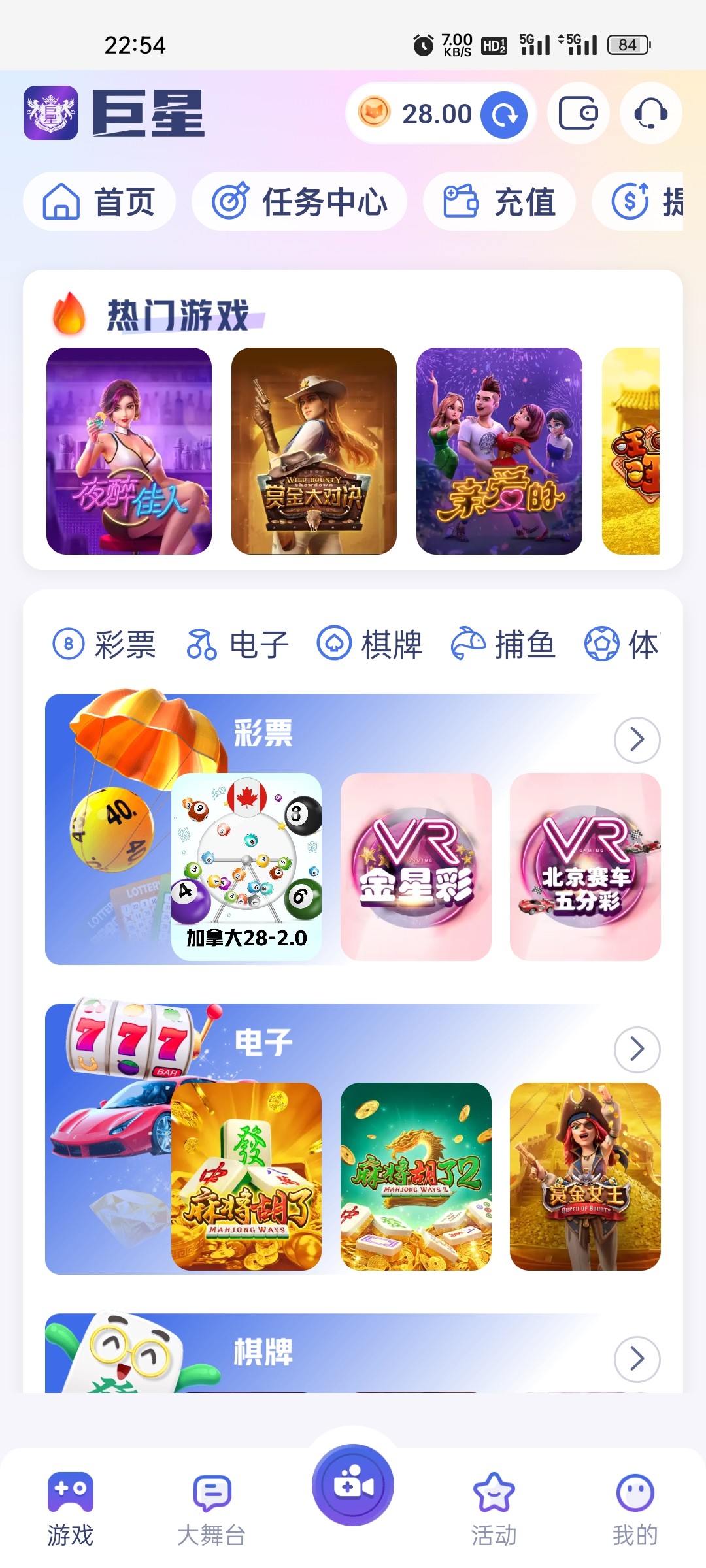The image size is (706, 1568).
Task: Expand the 电子 section arrow
Action: coord(637,1049)
